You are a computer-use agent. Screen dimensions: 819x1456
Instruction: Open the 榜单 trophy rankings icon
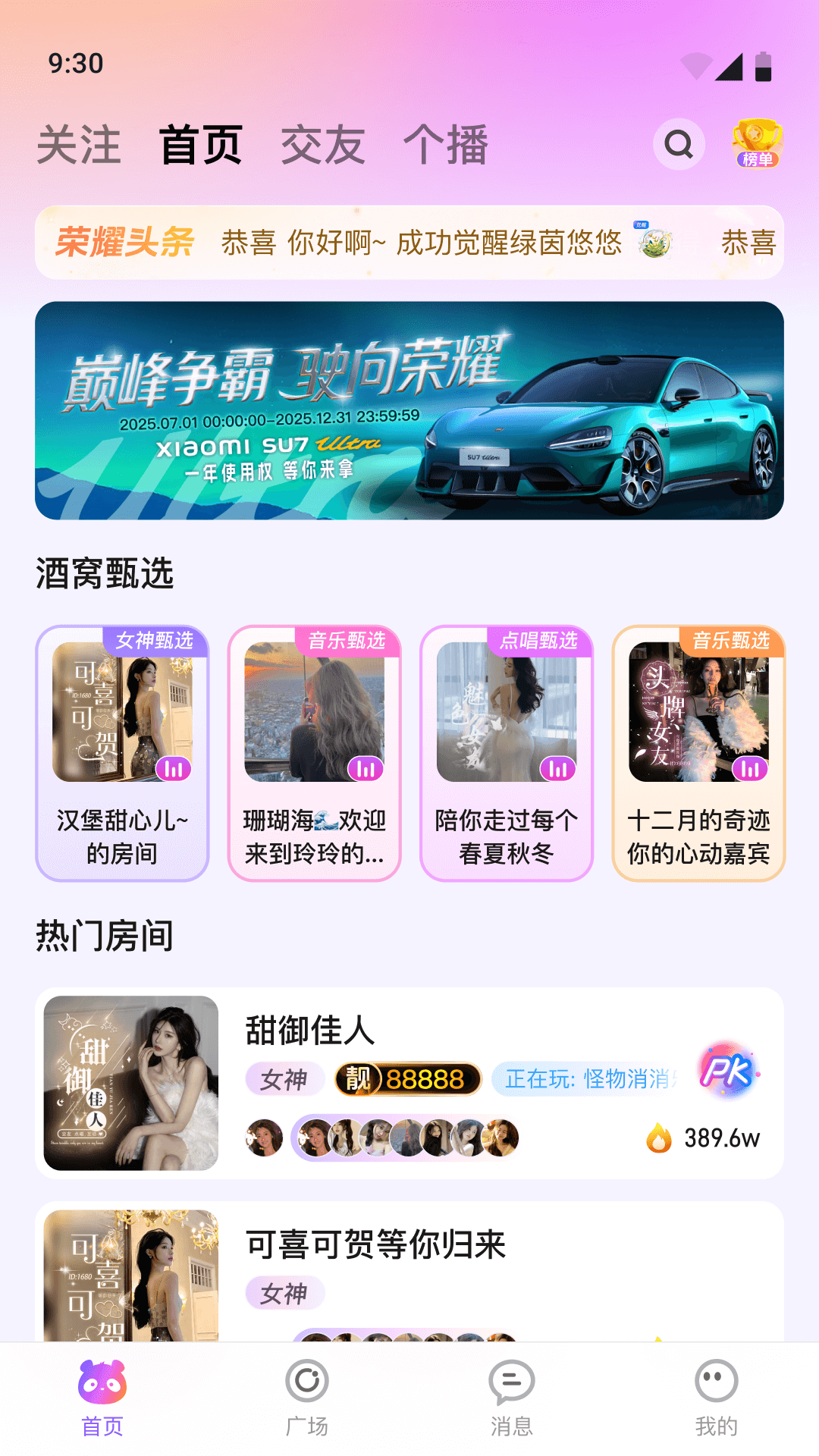(x=757, y=143)
